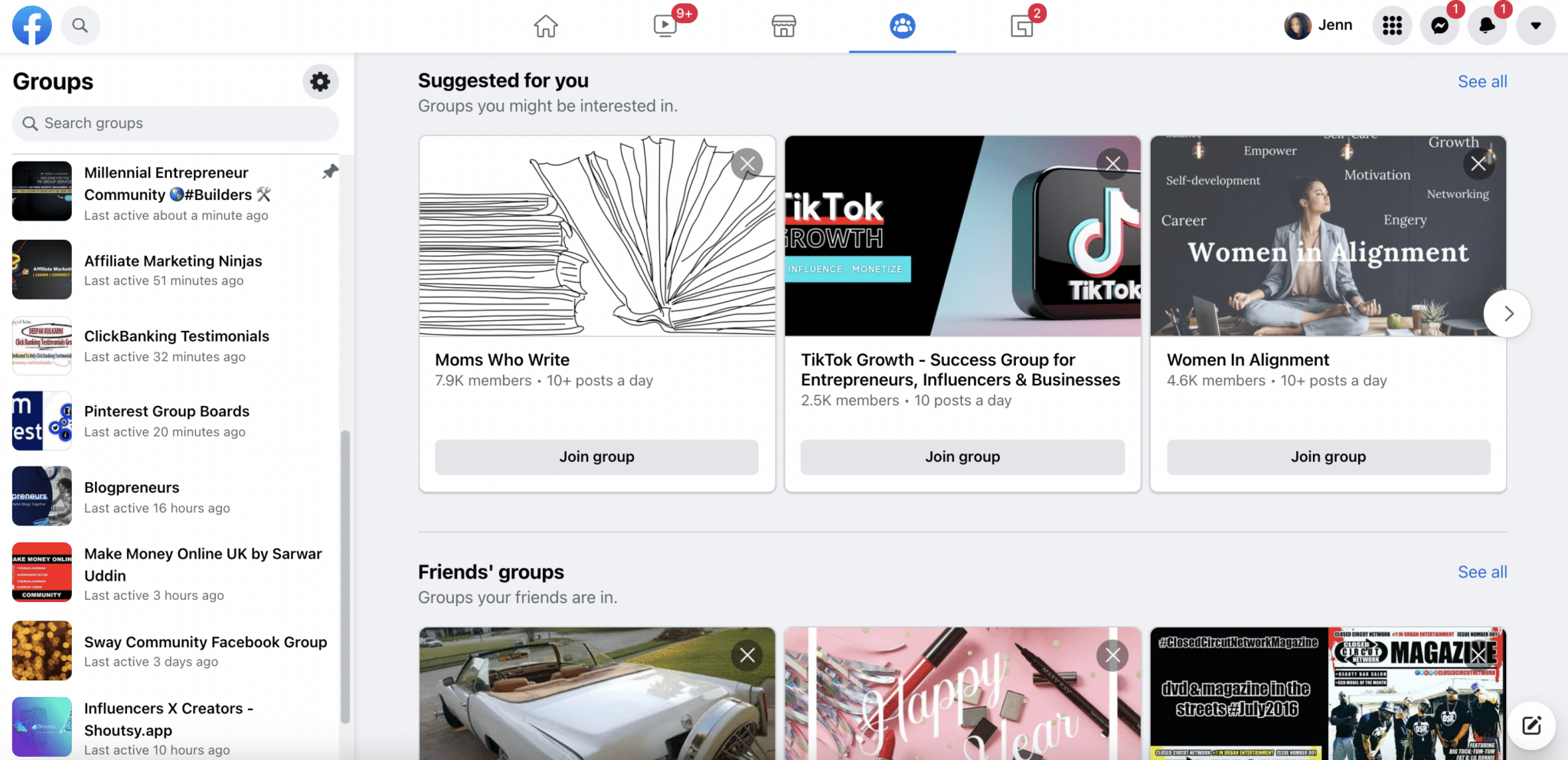Compose a new message with the edit icon
The image size is (1568, 760).
click(1531, 726)
